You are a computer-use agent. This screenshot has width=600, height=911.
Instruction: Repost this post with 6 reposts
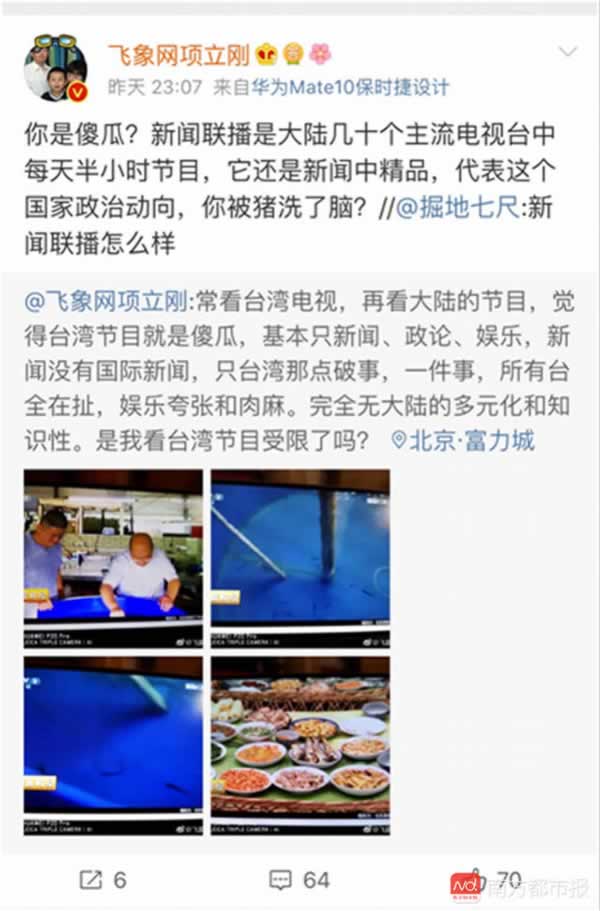(103, 880)
